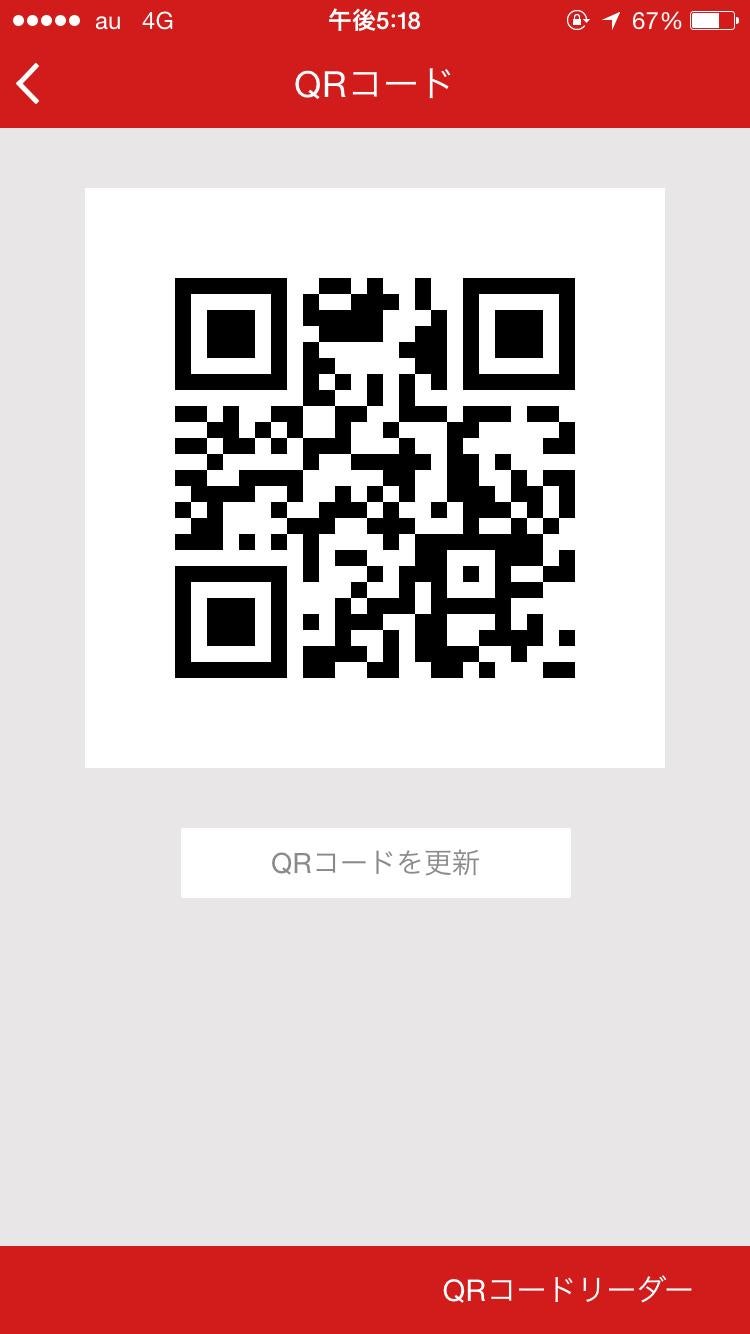
Task: Select the au carrier label
Action: (x=105, y=20)
